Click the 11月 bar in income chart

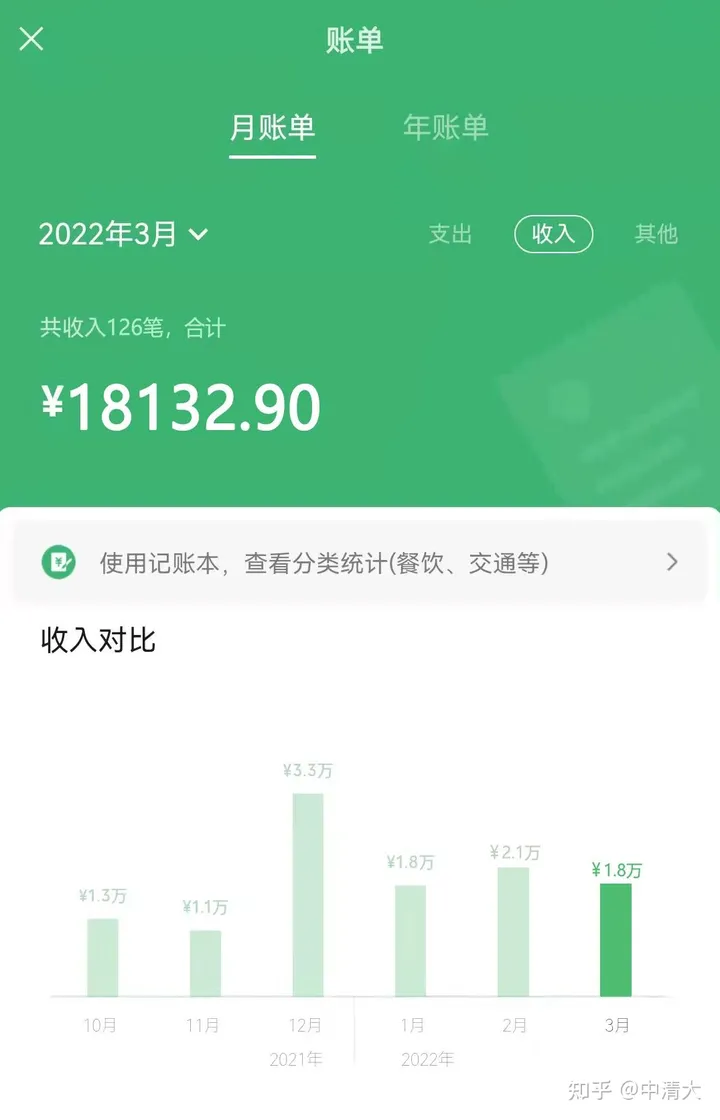204,963
